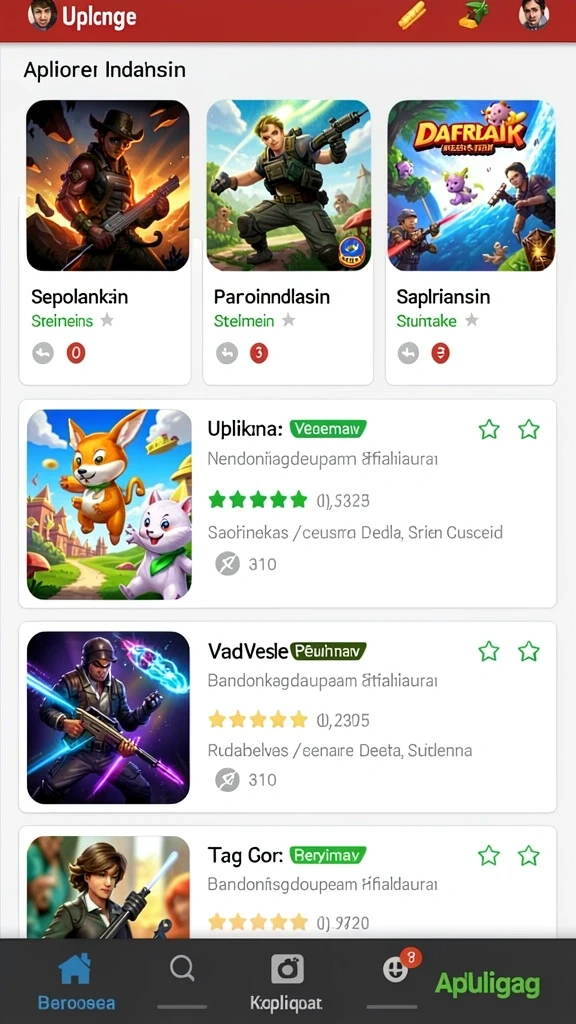Open the Saplriansin game card
Screen dimensions: 576x1024
[x=471, y=240]
